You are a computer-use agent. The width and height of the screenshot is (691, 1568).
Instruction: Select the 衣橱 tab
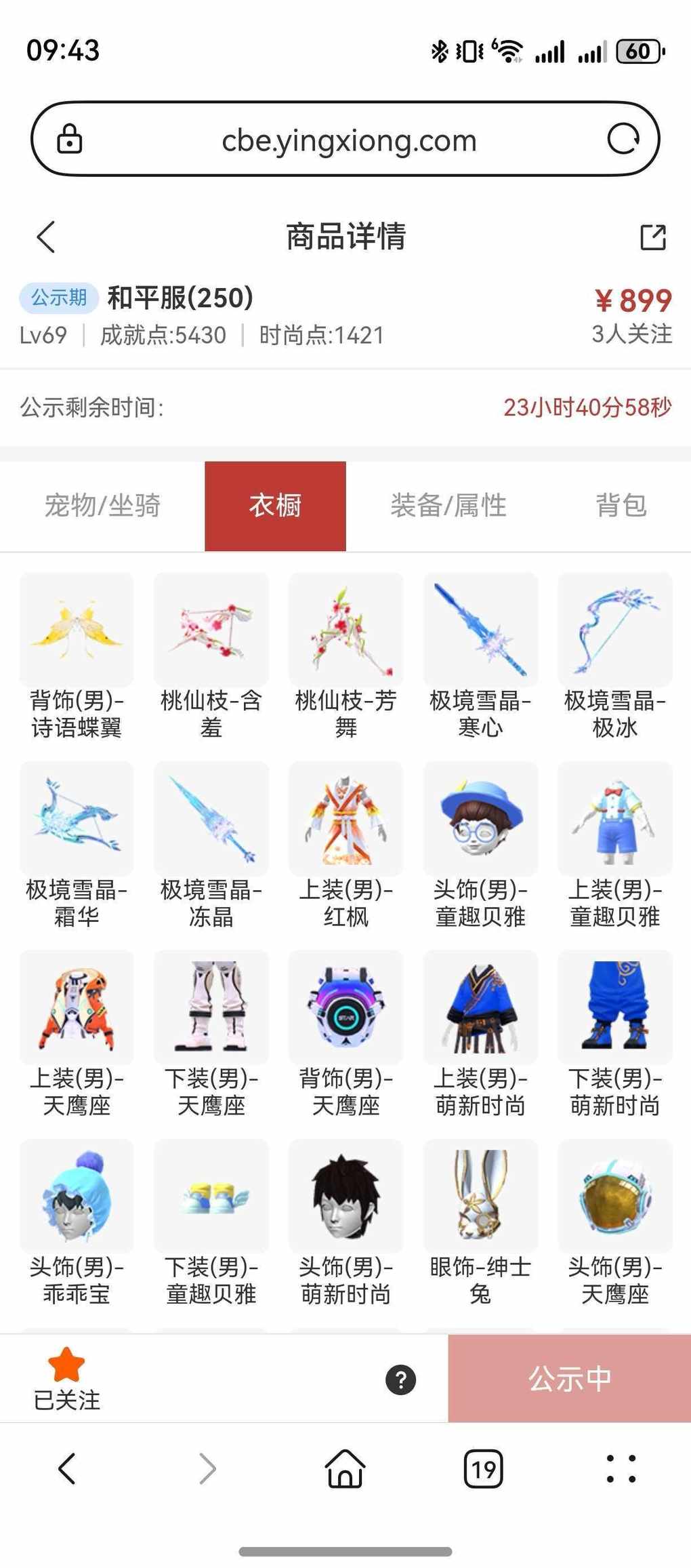(x=275, y=506)
